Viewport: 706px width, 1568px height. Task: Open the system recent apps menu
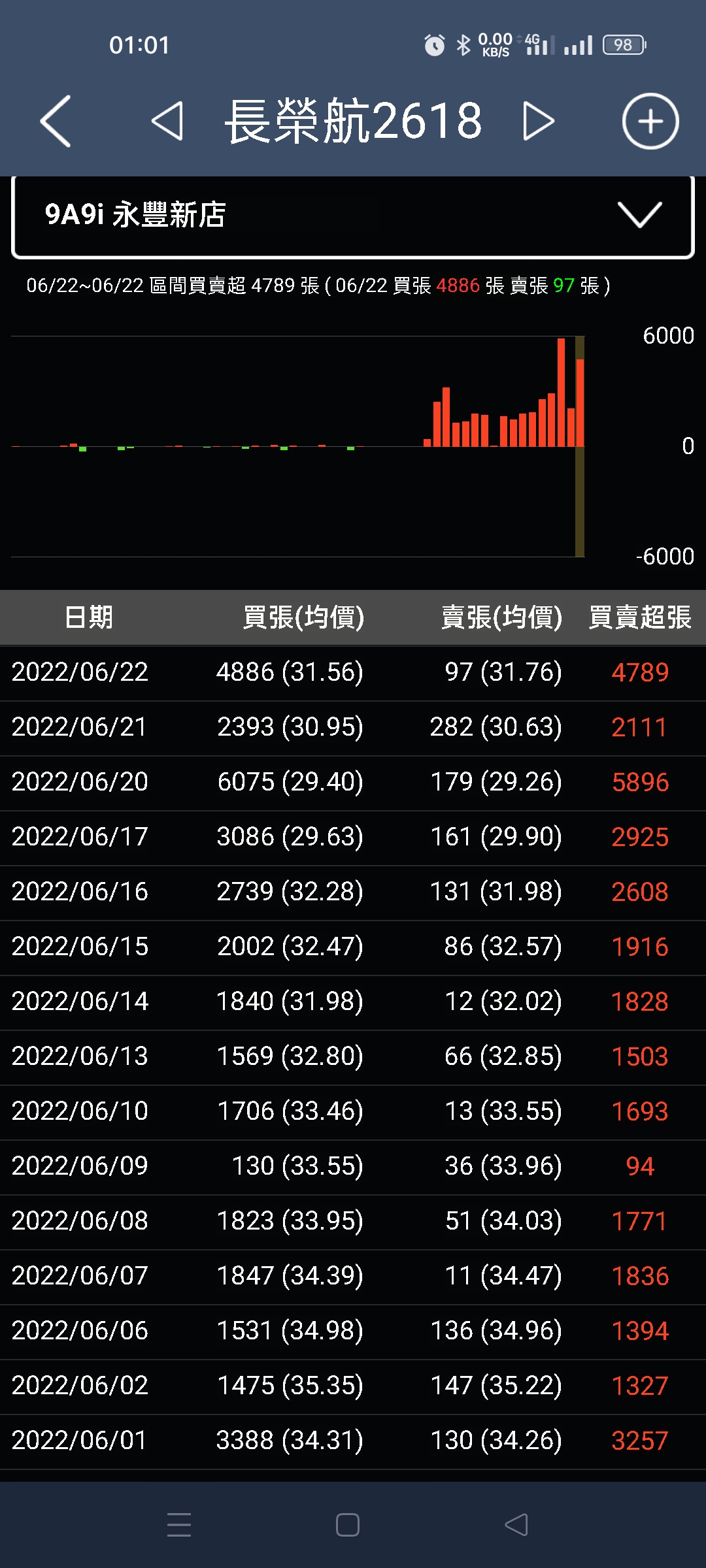(178, 1525)
